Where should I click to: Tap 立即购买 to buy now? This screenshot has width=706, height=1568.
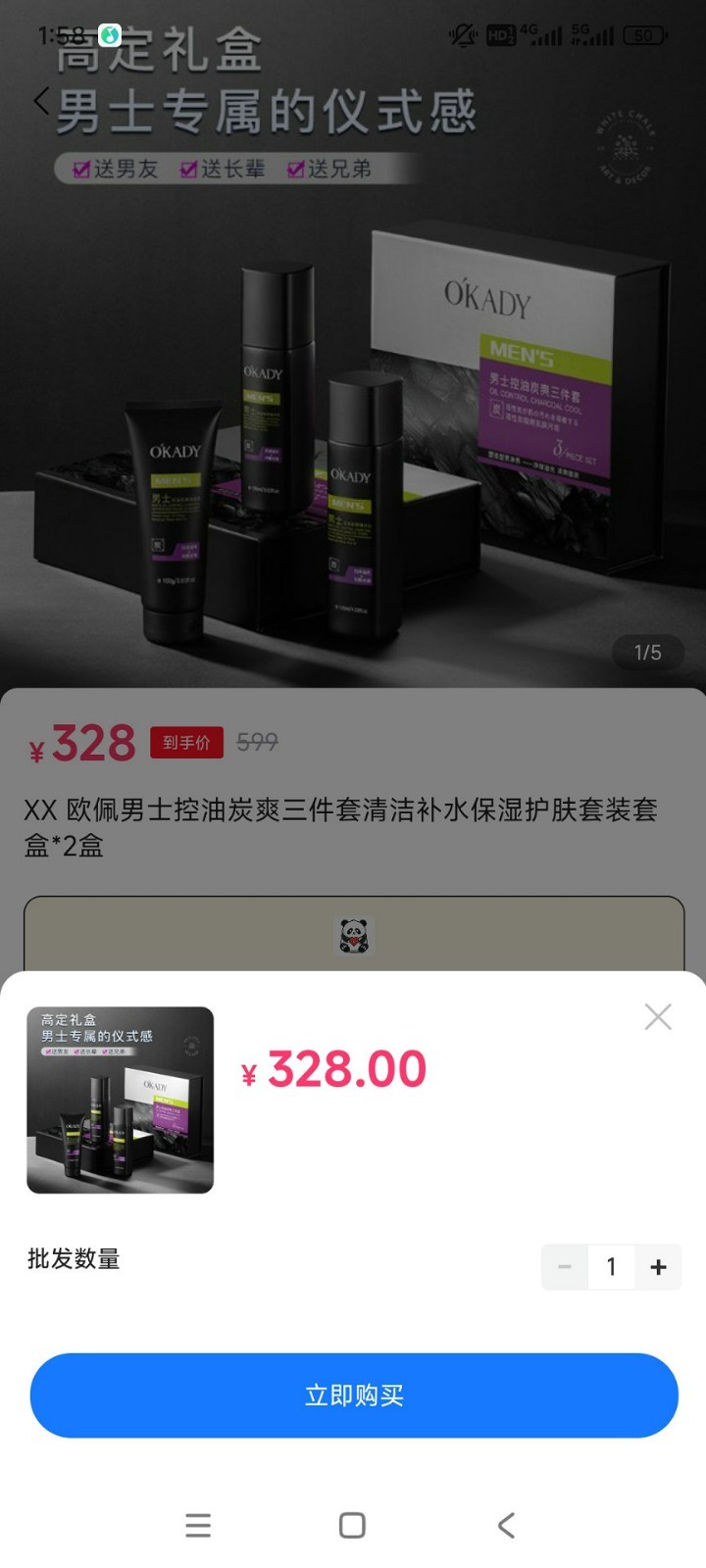(x=354, y=1396)
